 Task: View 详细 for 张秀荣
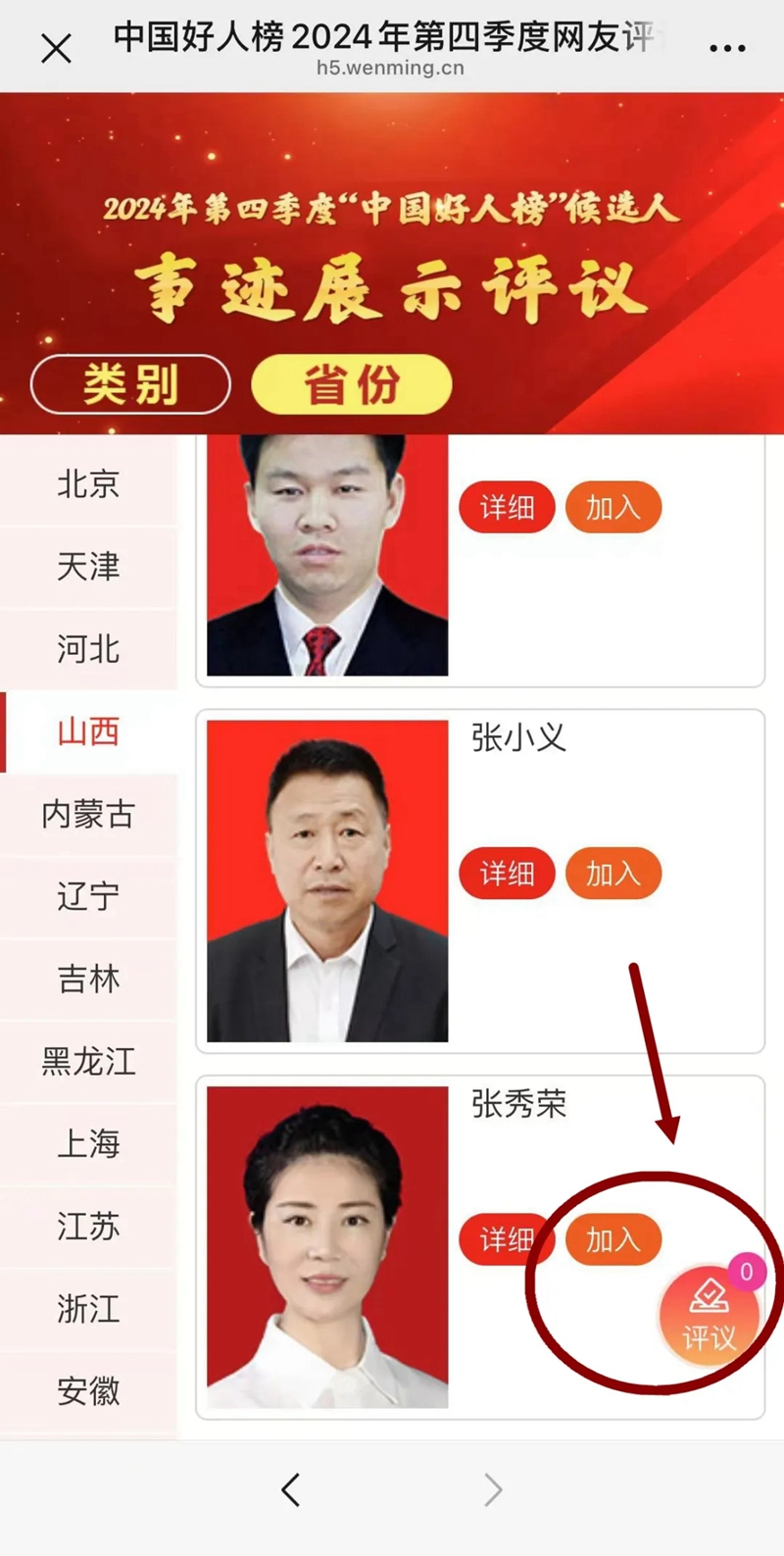(x=507, y=1240)
